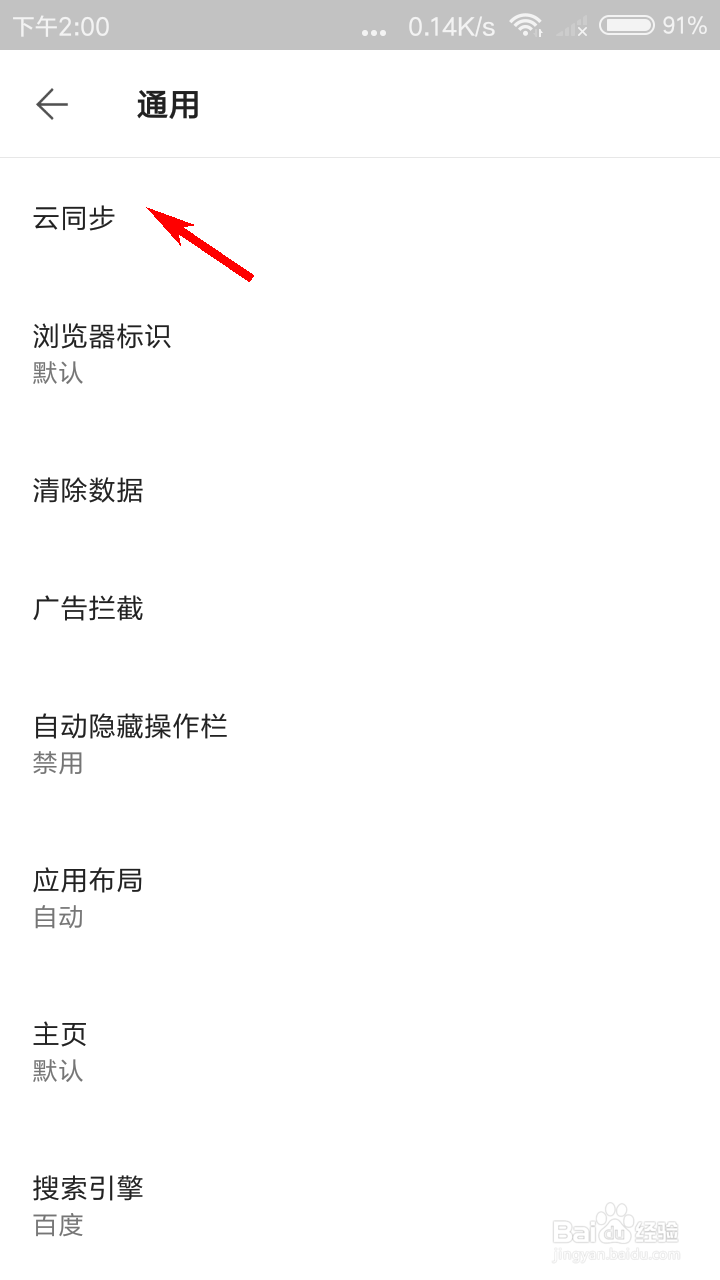Tap the battery icon in the status bar

pyautogui.click(x=627, y=27)
